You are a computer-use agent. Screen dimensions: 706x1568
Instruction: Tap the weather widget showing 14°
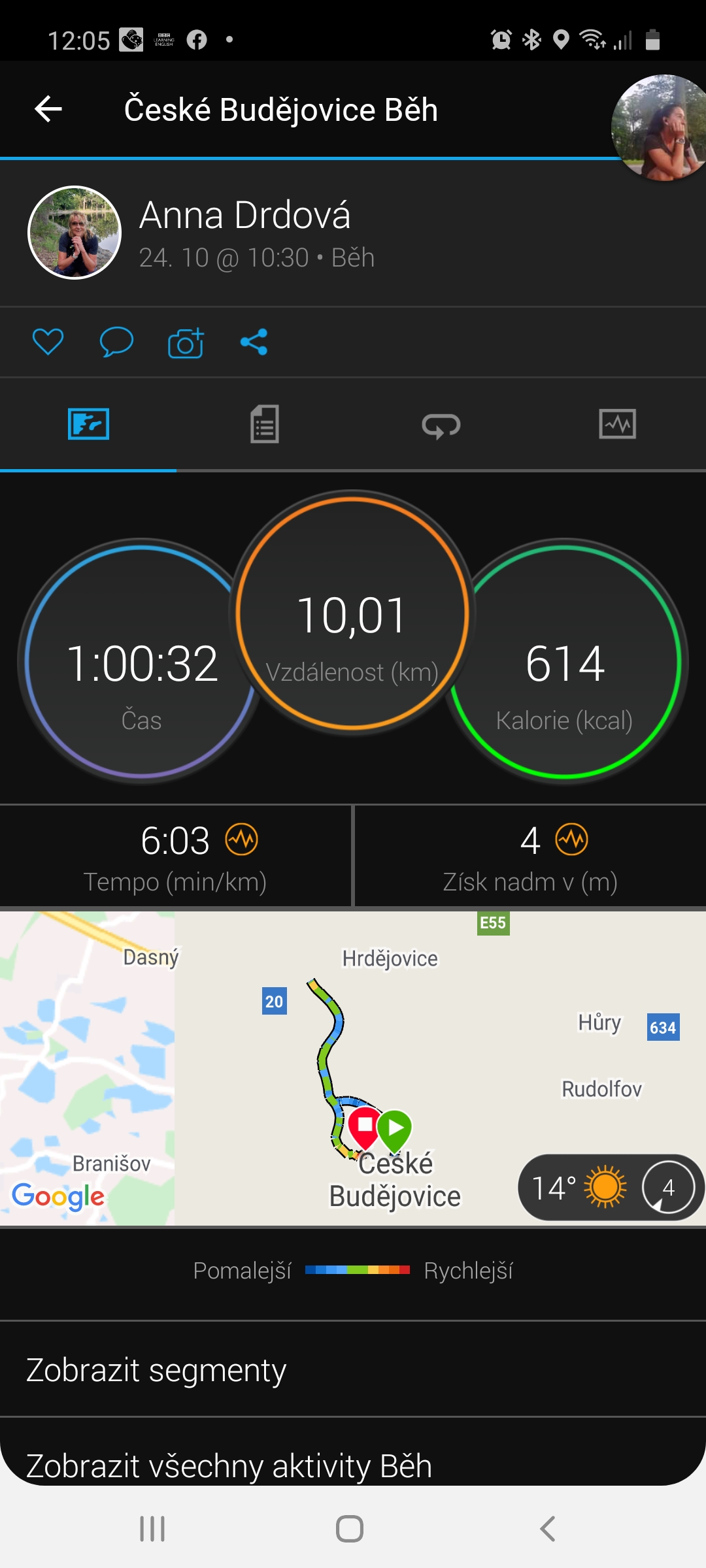click(611, 1187)
